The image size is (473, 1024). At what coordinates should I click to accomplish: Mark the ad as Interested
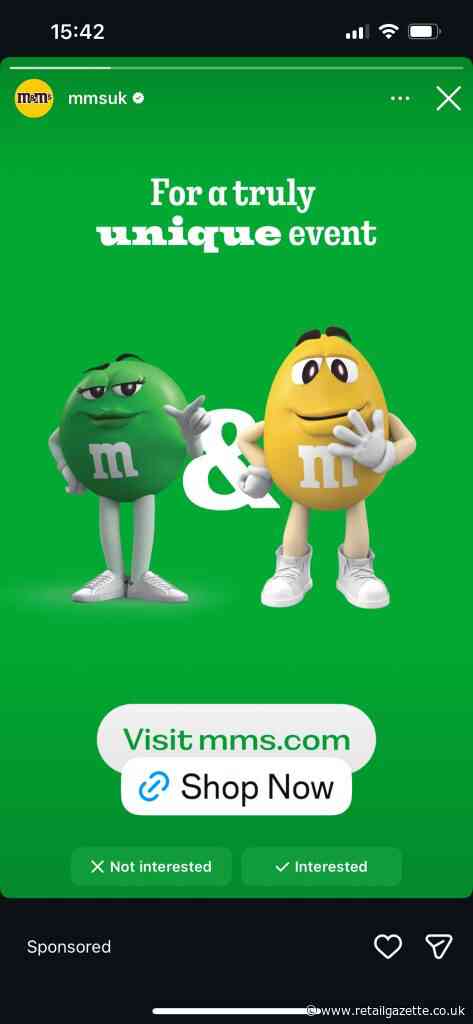click(x=321, y=867)
